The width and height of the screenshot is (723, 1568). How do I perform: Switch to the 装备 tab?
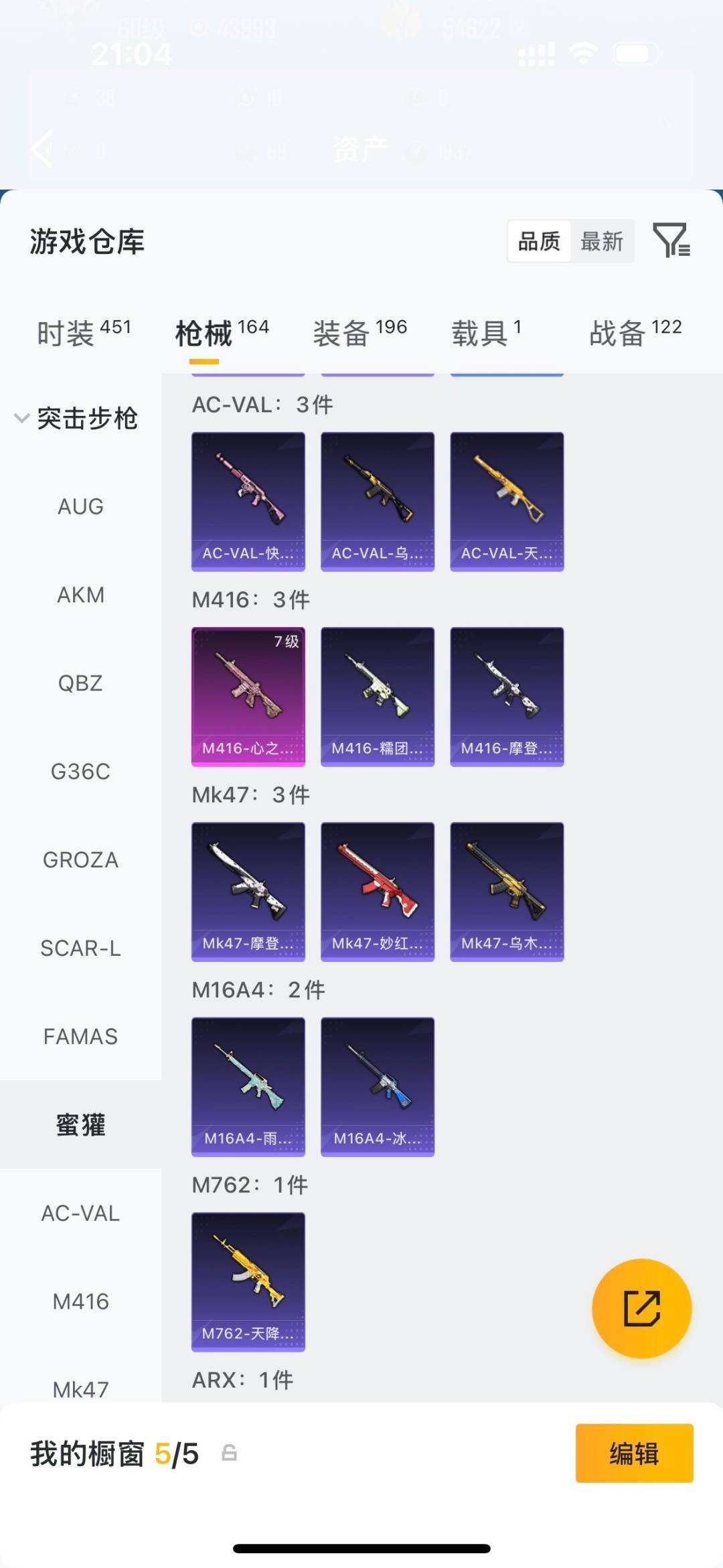point(359,333)
